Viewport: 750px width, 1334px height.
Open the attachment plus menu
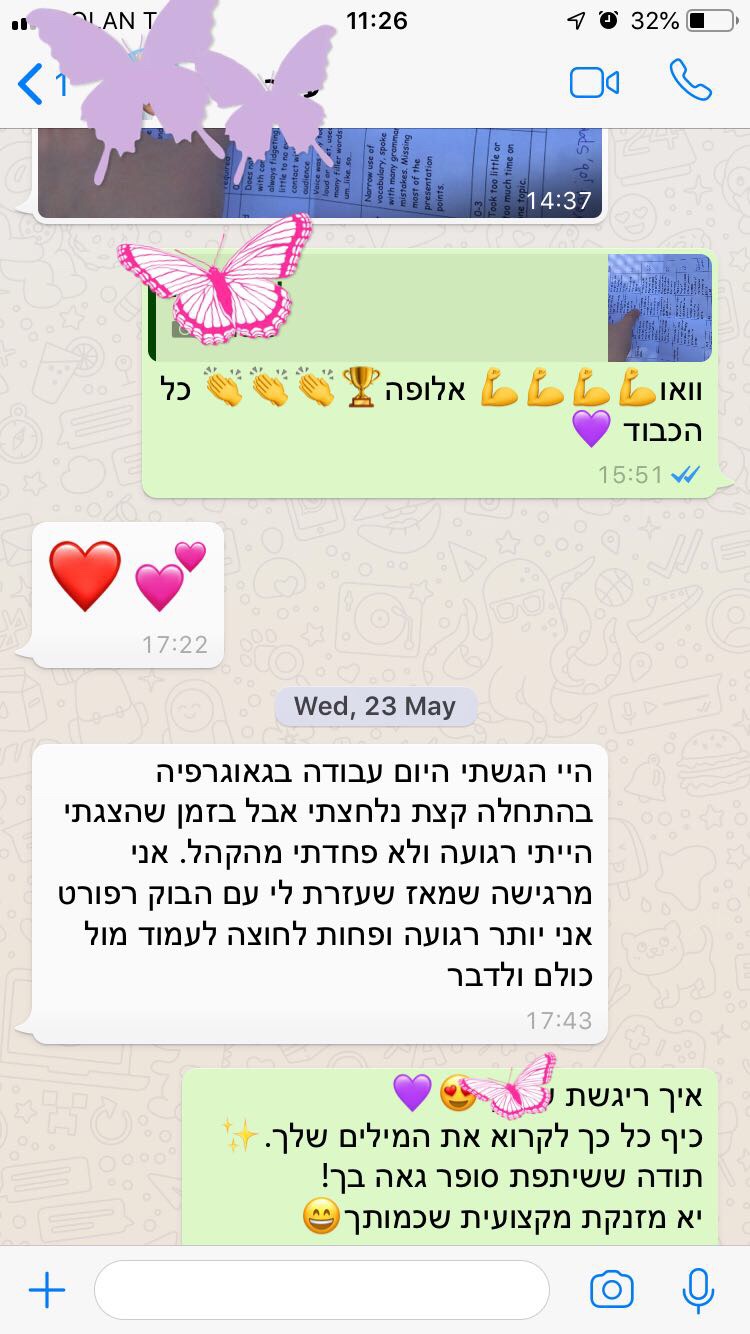pos(46,1290)
